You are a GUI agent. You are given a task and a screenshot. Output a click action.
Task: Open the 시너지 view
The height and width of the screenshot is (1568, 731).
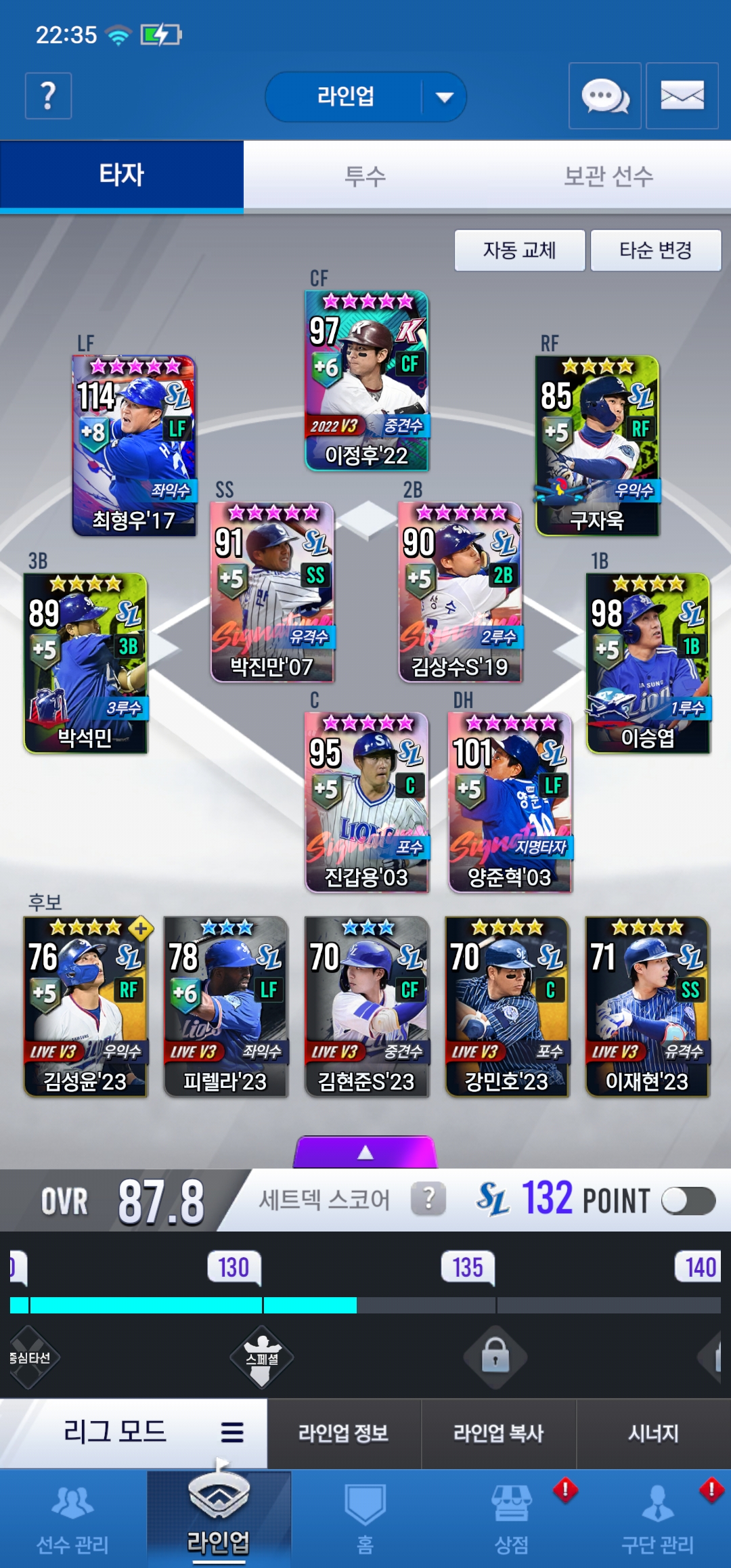click(652, 1433)
